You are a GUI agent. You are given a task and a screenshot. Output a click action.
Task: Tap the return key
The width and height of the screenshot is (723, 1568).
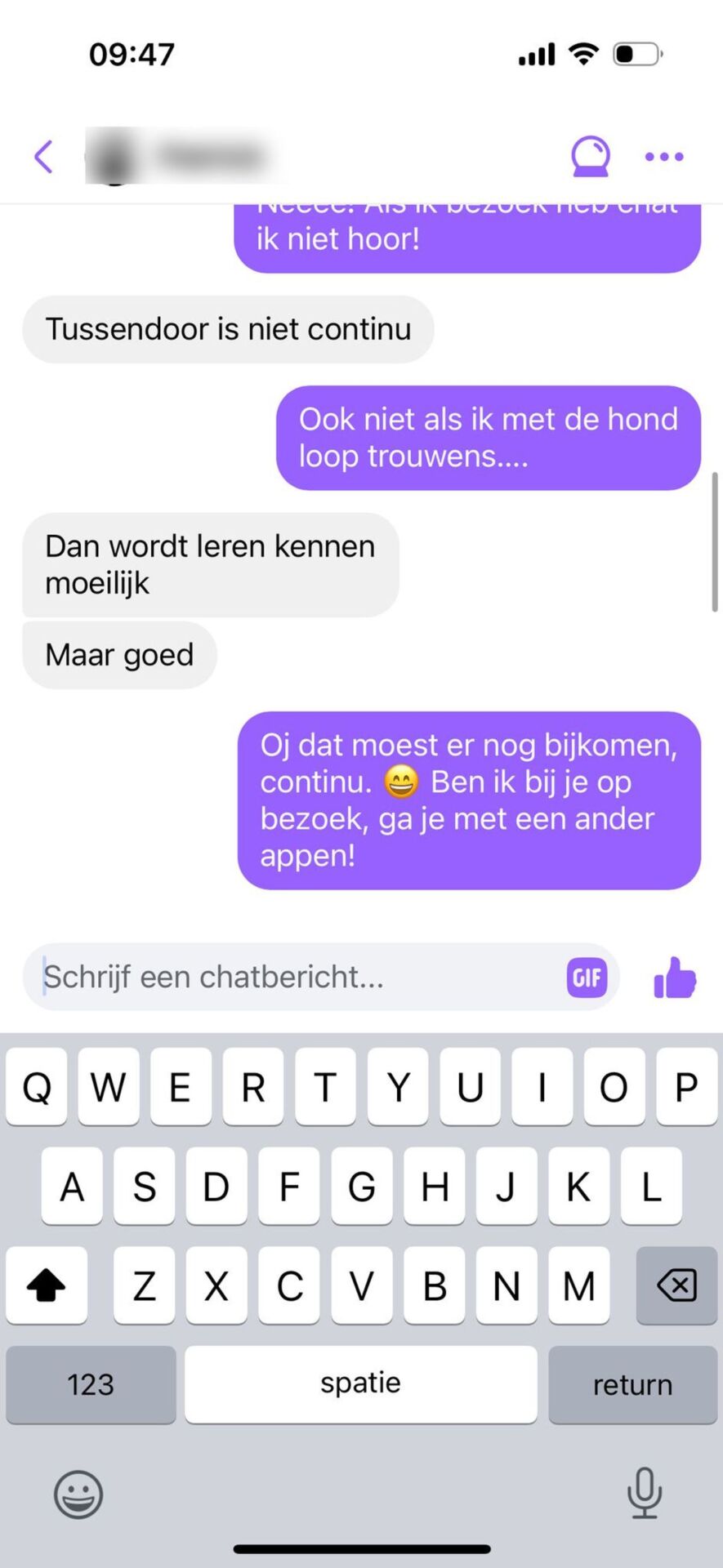(x=632, y=1384)
